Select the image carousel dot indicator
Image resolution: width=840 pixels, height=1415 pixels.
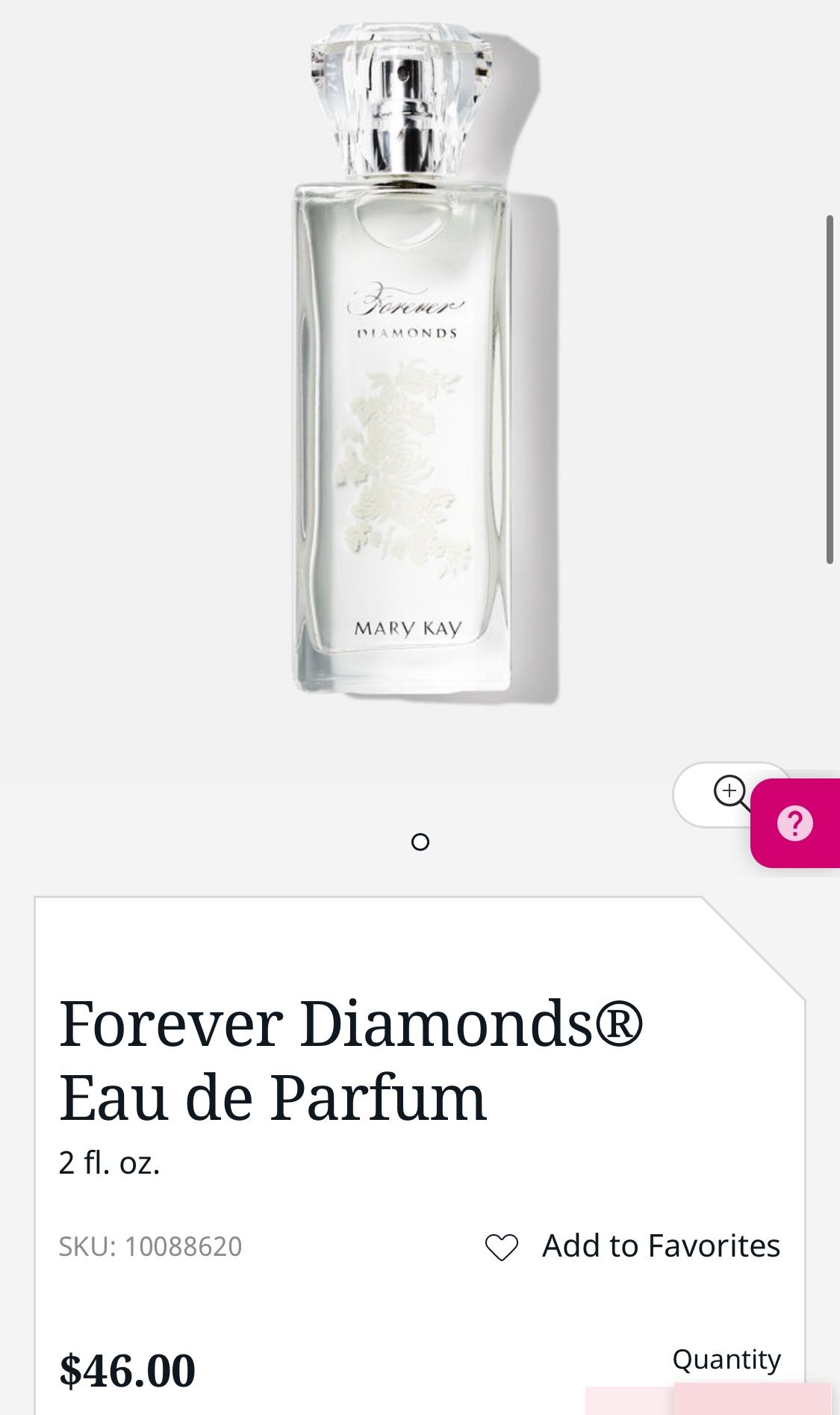coord(421,840)
